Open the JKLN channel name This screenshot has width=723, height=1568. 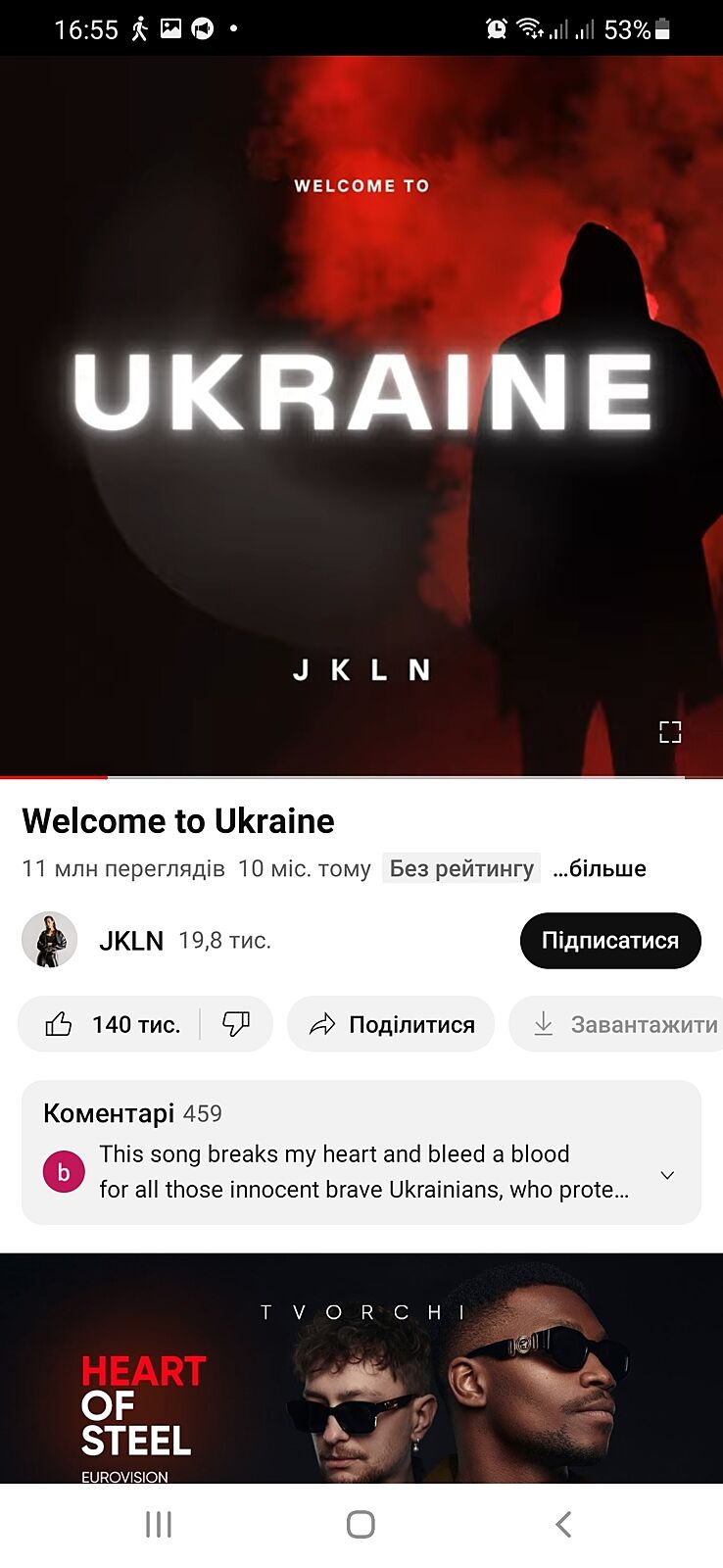[x=131, y=941]
